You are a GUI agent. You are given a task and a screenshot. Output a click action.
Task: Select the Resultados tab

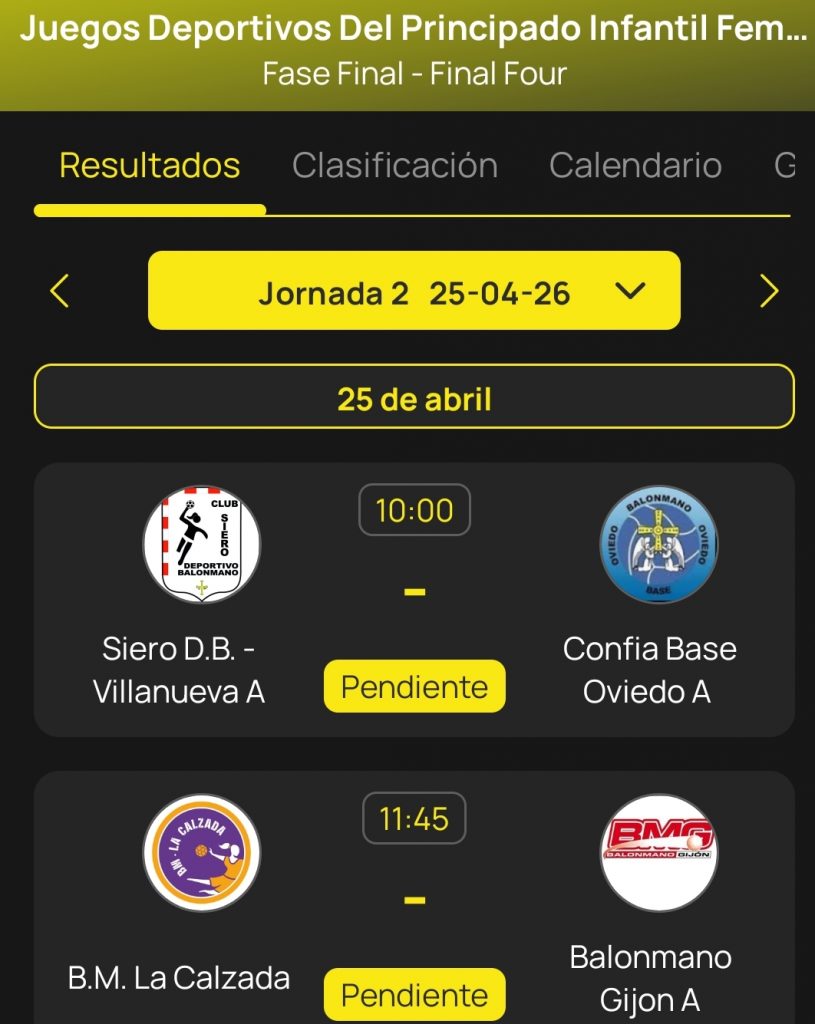click(150, 165)
